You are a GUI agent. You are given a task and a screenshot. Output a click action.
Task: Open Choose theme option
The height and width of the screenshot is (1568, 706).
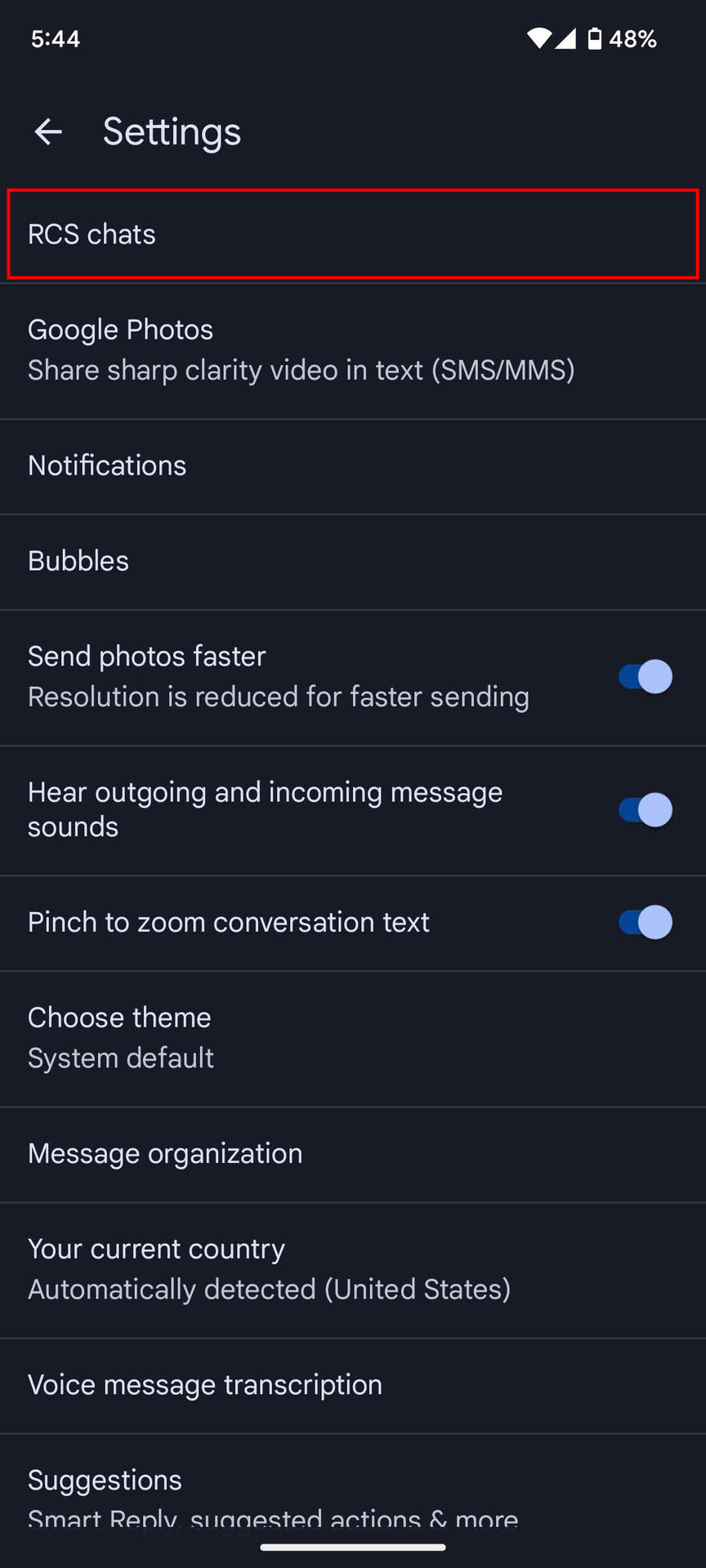[353, 1038]
